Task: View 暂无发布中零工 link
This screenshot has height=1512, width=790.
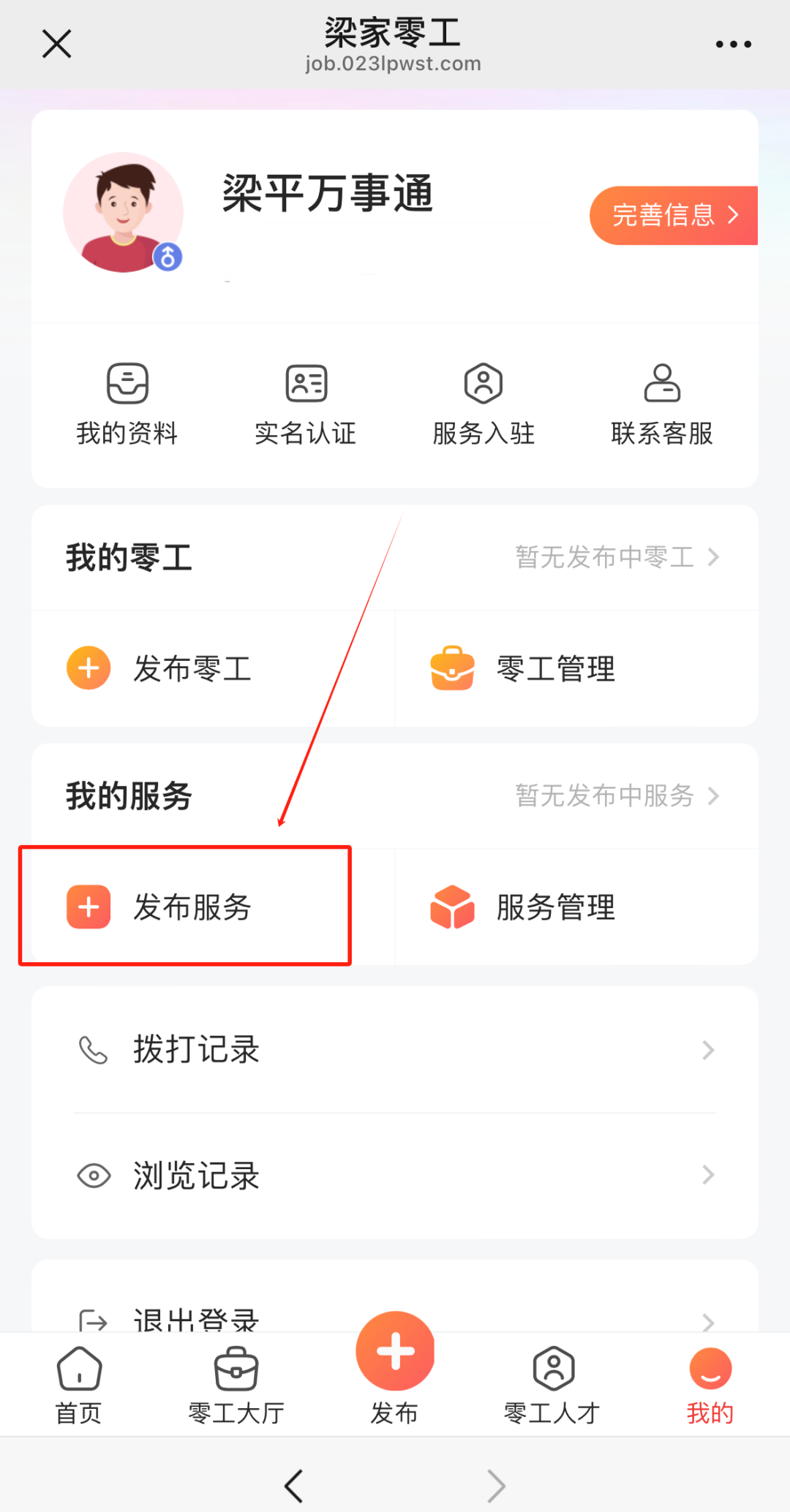Action: point(617,557)
